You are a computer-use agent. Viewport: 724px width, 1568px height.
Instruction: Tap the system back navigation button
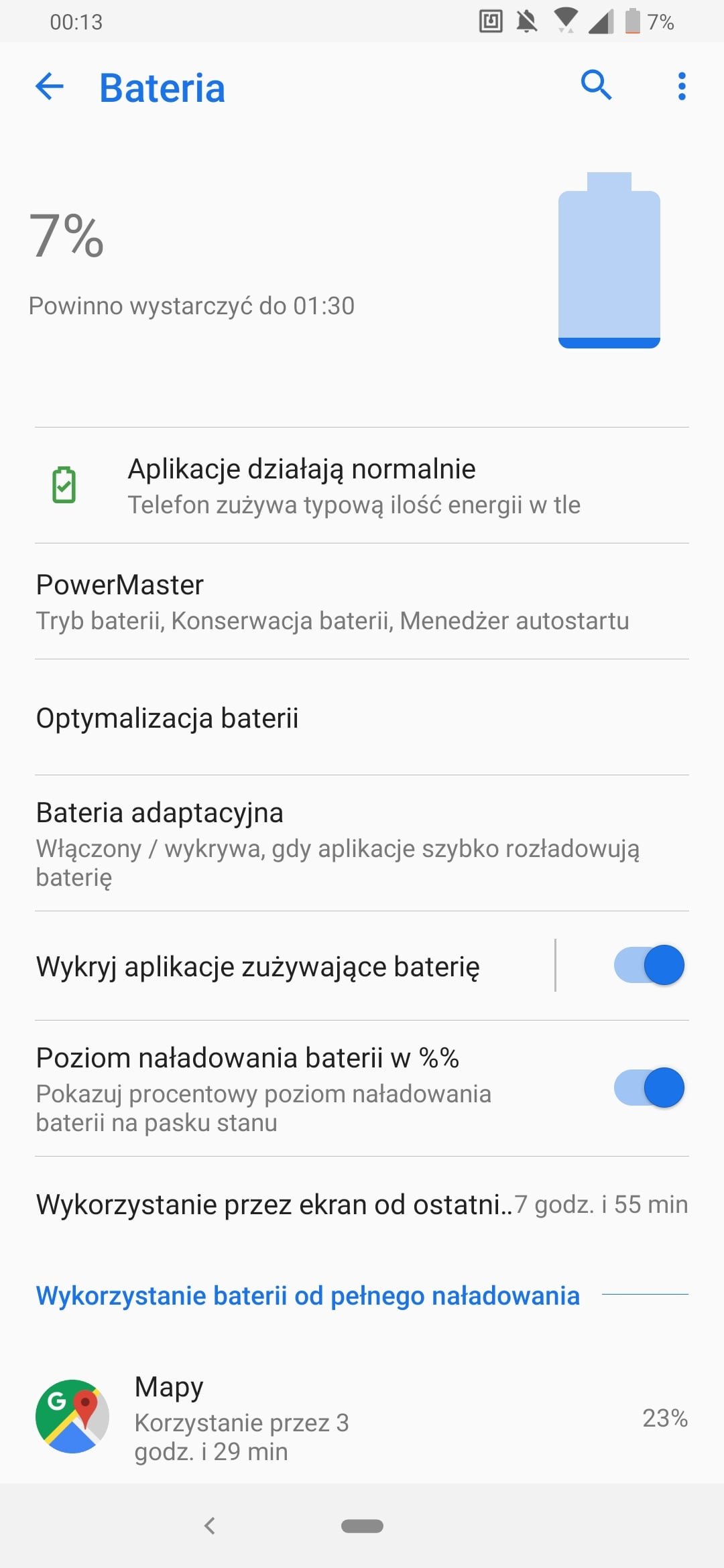tap(210, 1526)
